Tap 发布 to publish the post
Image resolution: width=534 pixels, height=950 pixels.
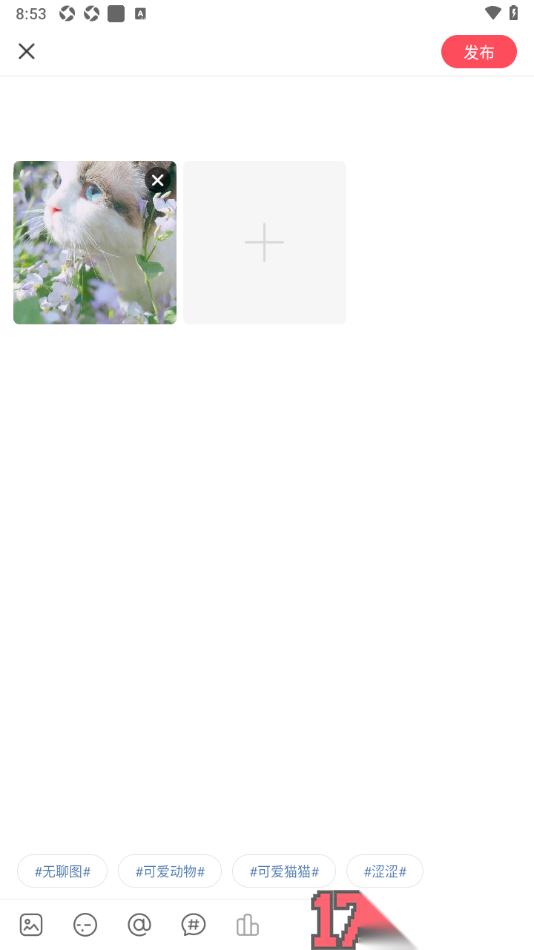[x=478, y=51]
